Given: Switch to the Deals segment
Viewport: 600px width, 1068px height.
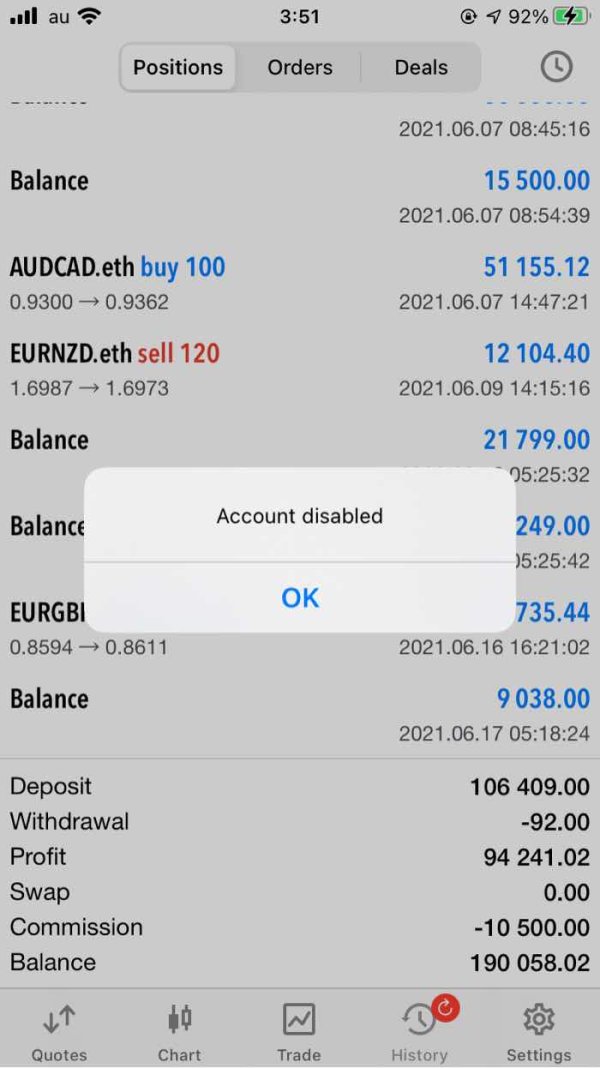Looking at the screenshot, I should point(421,67).
